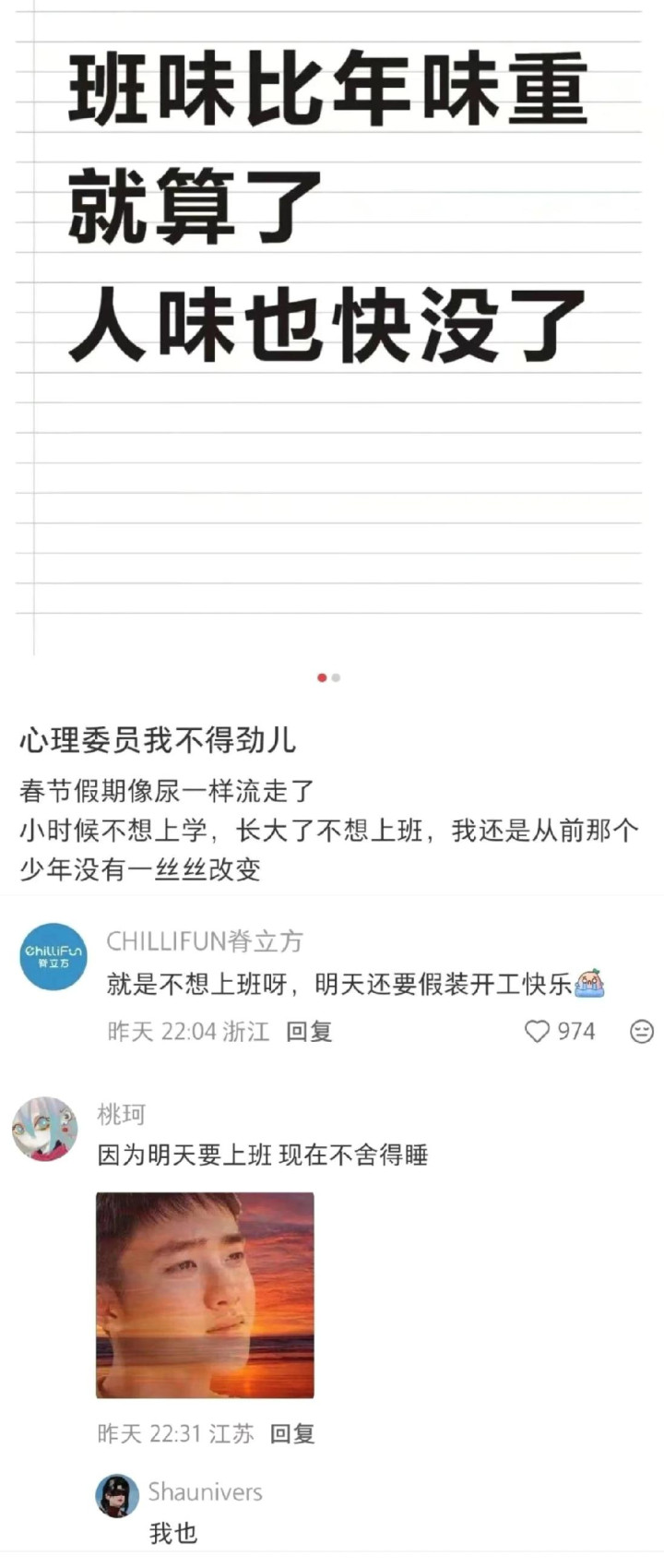
Task: Open the username 桃珂
Action: pos(121,1114)
